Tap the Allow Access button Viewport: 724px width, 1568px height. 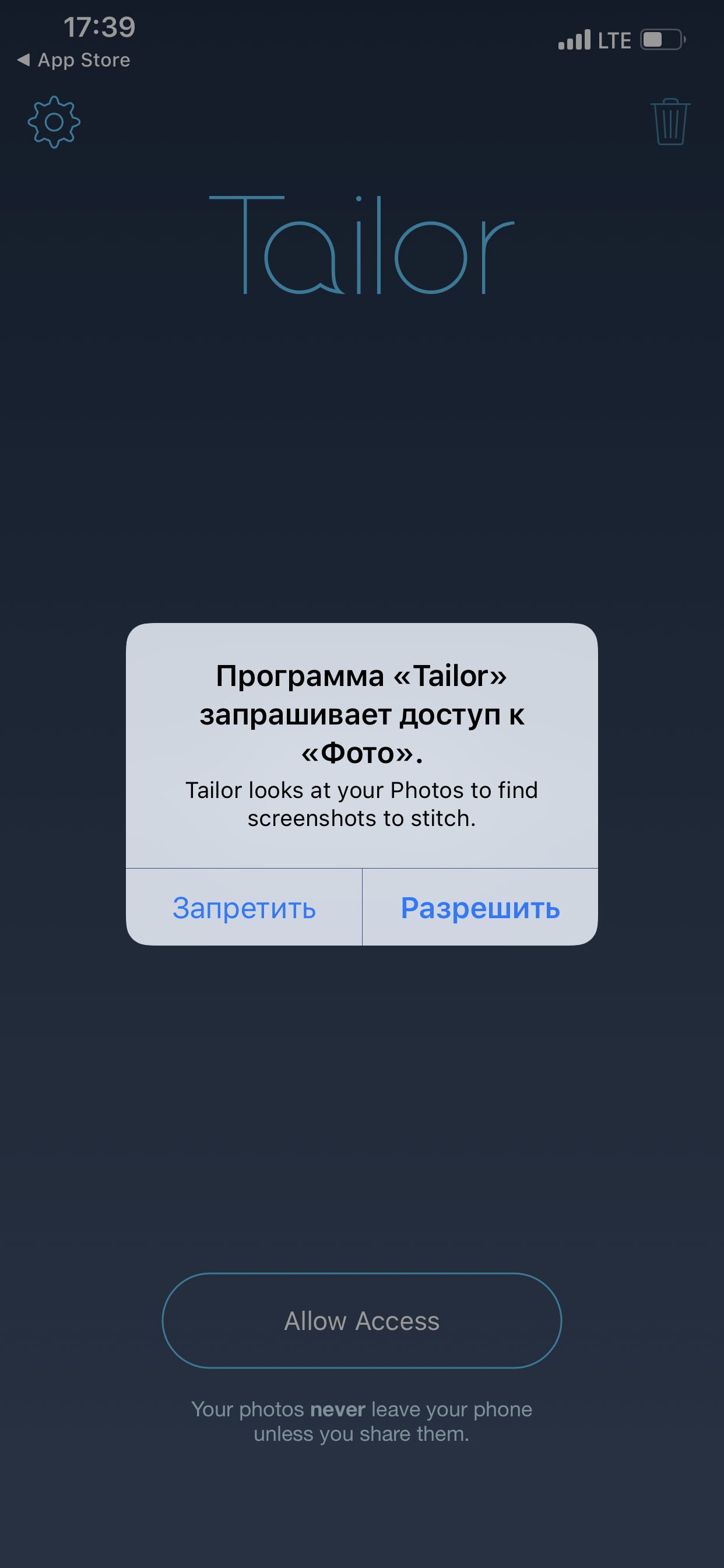pyautogui.click(x=361, y=1321)
